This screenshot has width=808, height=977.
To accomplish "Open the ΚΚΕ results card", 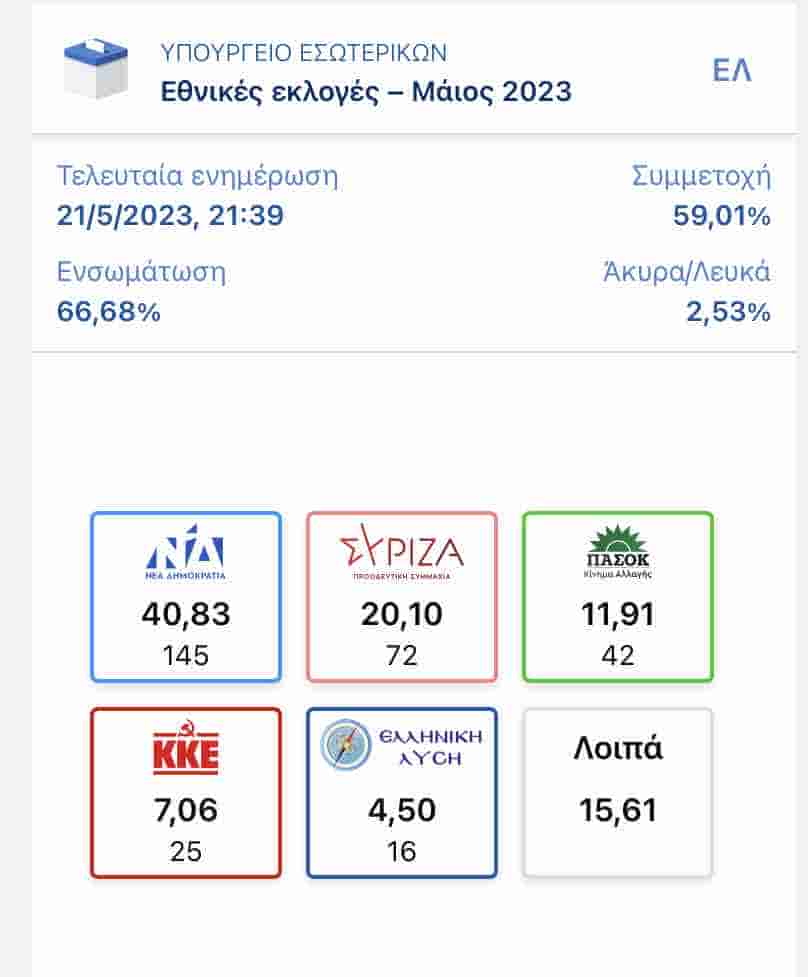I will (x=186, y=792).
